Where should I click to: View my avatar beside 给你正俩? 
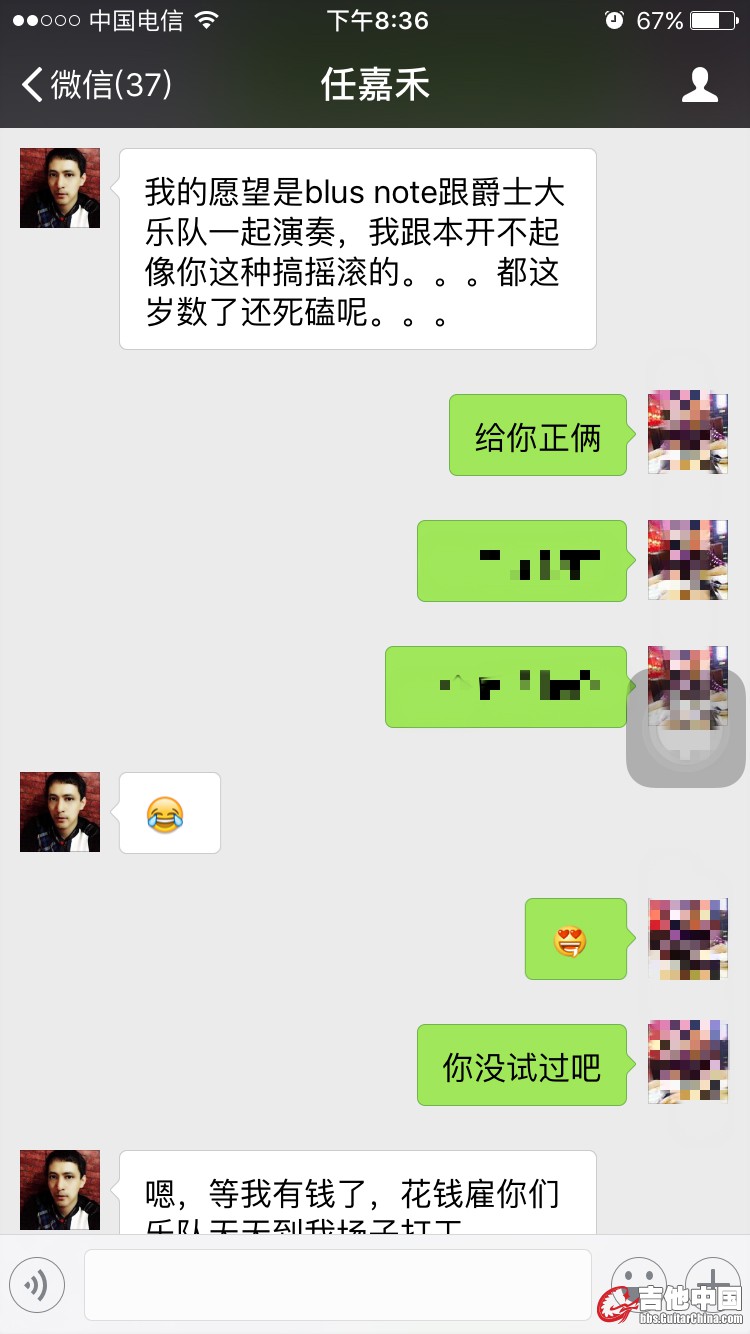coord(688,432)
